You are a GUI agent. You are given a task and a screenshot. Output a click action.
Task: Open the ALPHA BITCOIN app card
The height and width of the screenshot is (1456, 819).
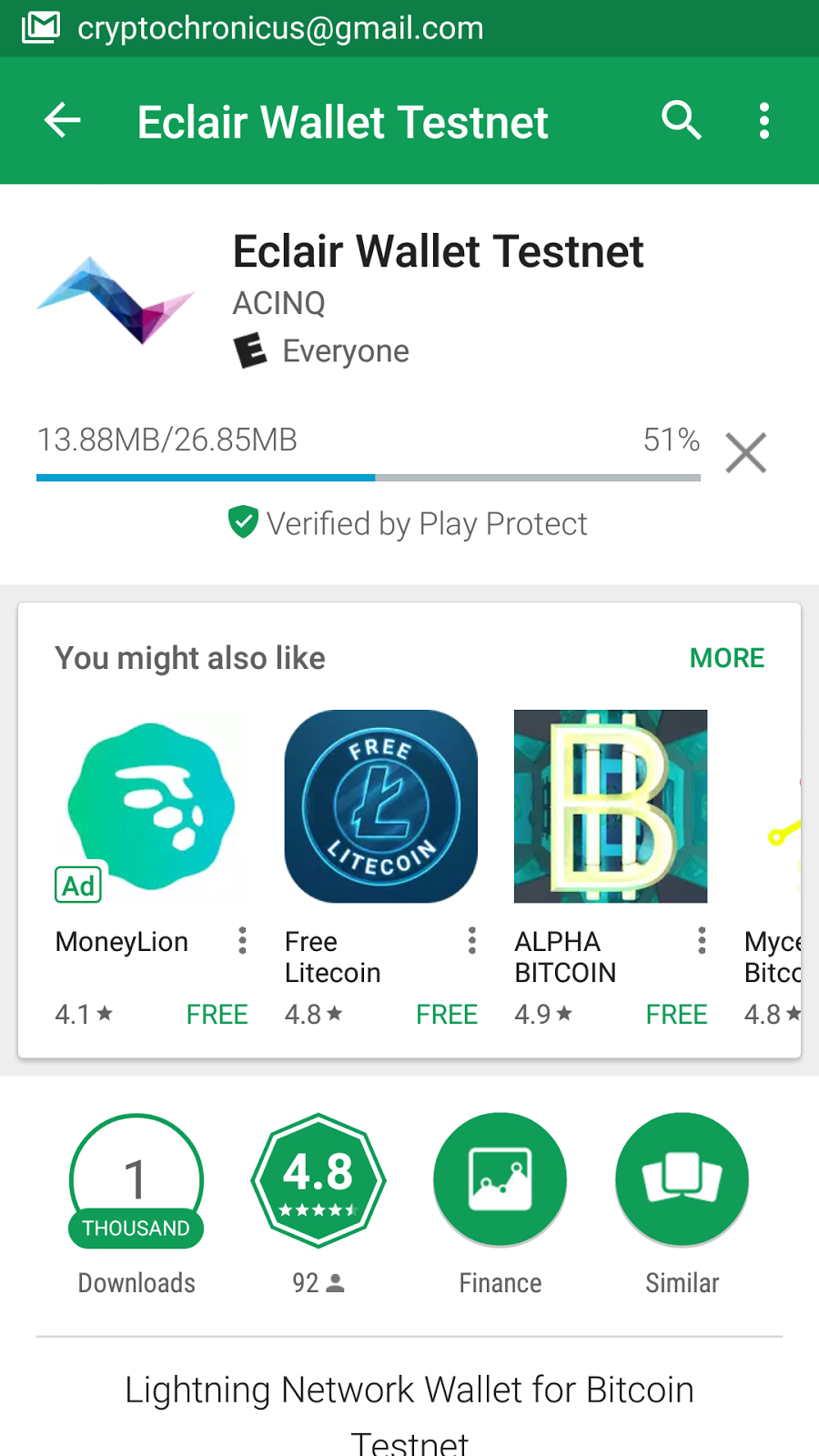point(611,869)
